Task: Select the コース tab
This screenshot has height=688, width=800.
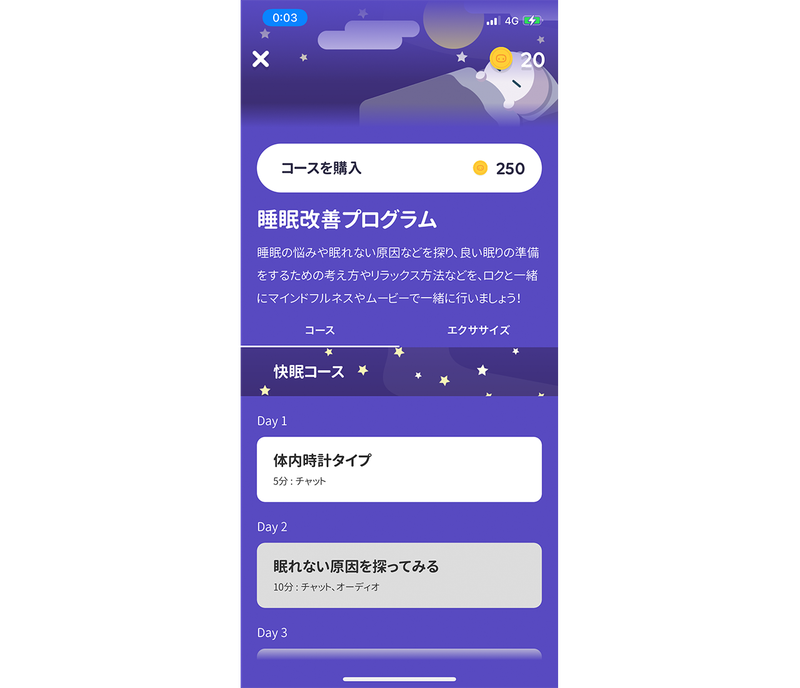Action: tap(319, 330)
